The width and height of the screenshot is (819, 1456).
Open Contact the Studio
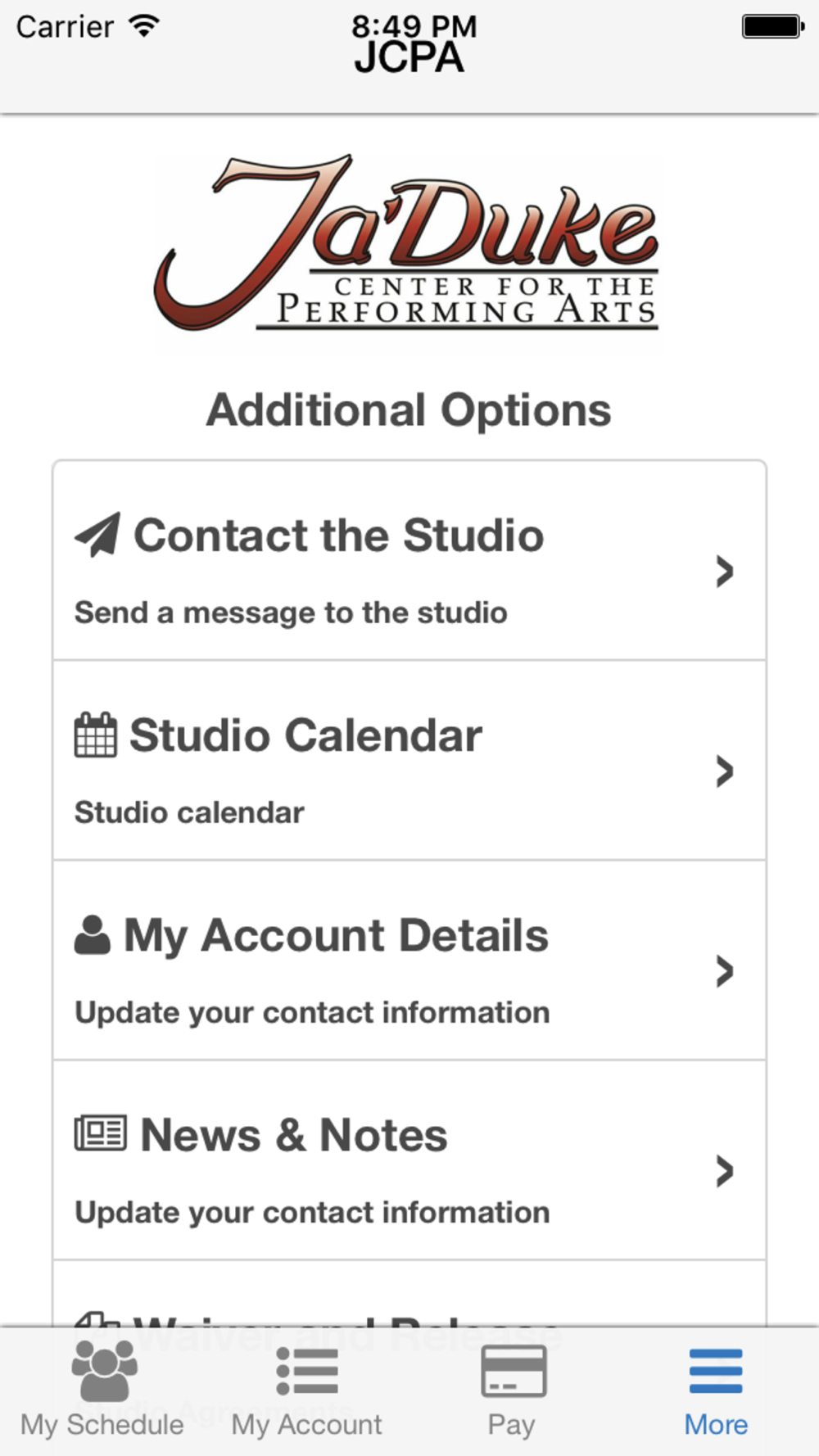click(x=409, y=561)
